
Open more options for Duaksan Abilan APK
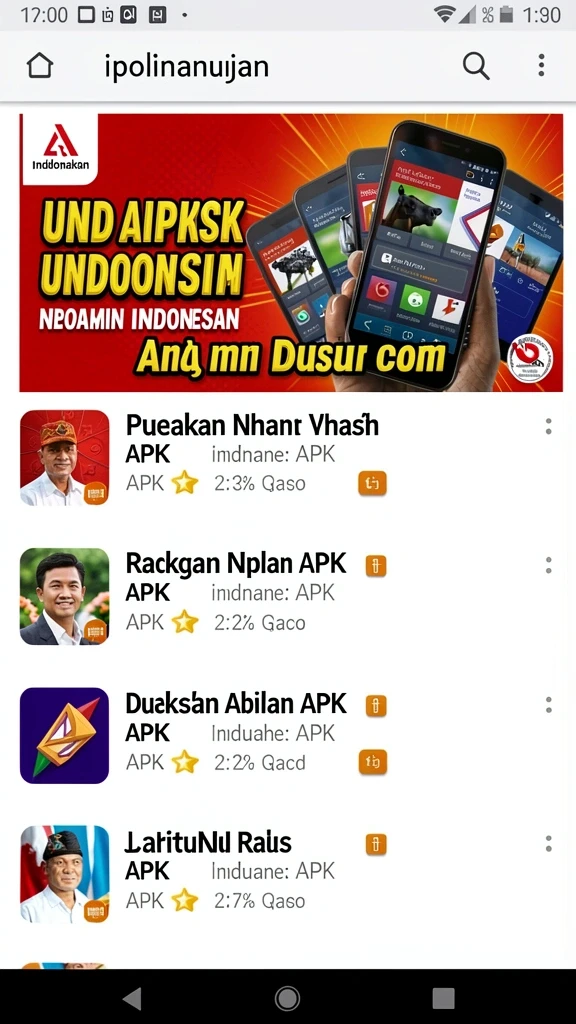(549, 705)
